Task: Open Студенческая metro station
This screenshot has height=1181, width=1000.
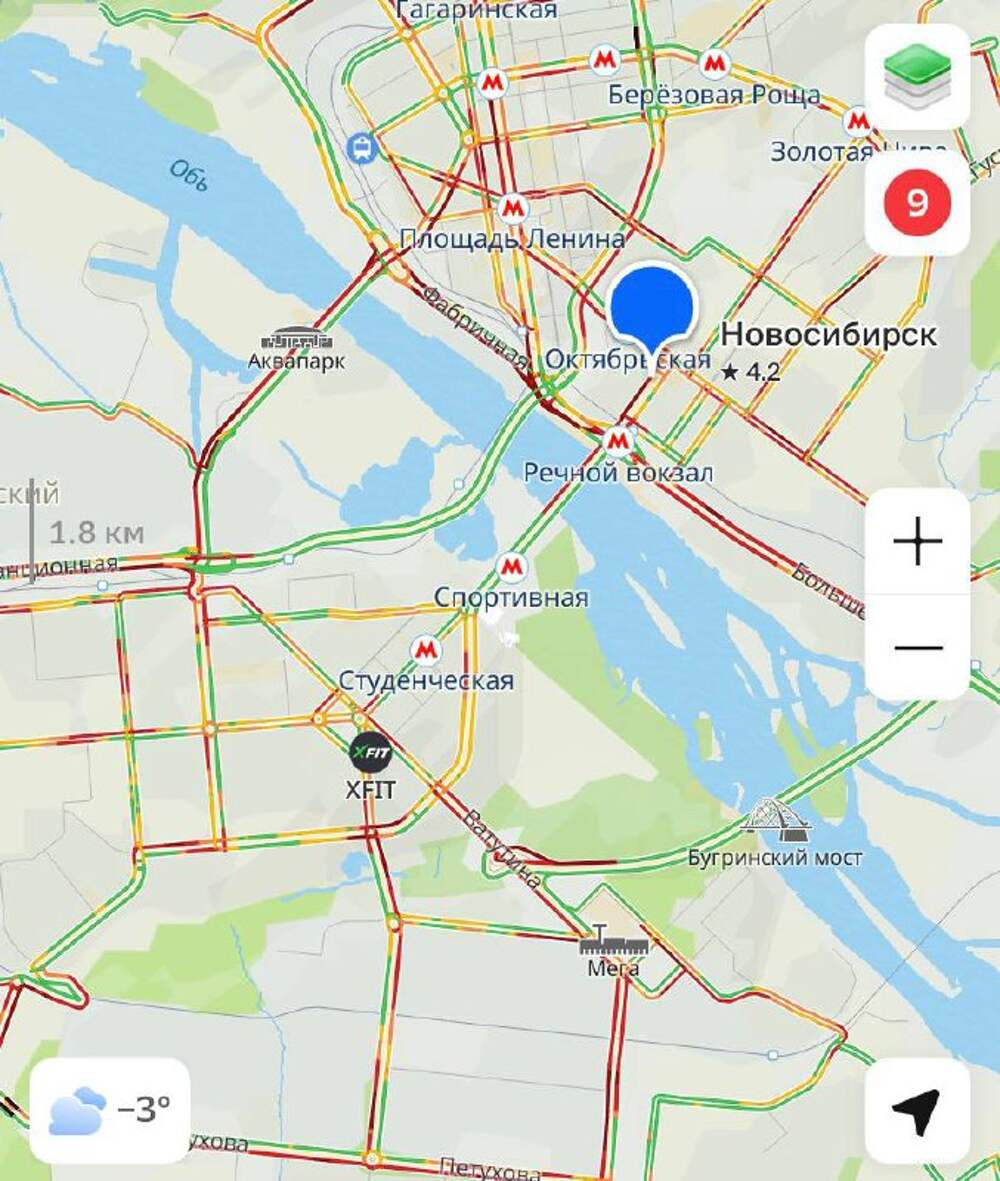Action: point(427,650)
